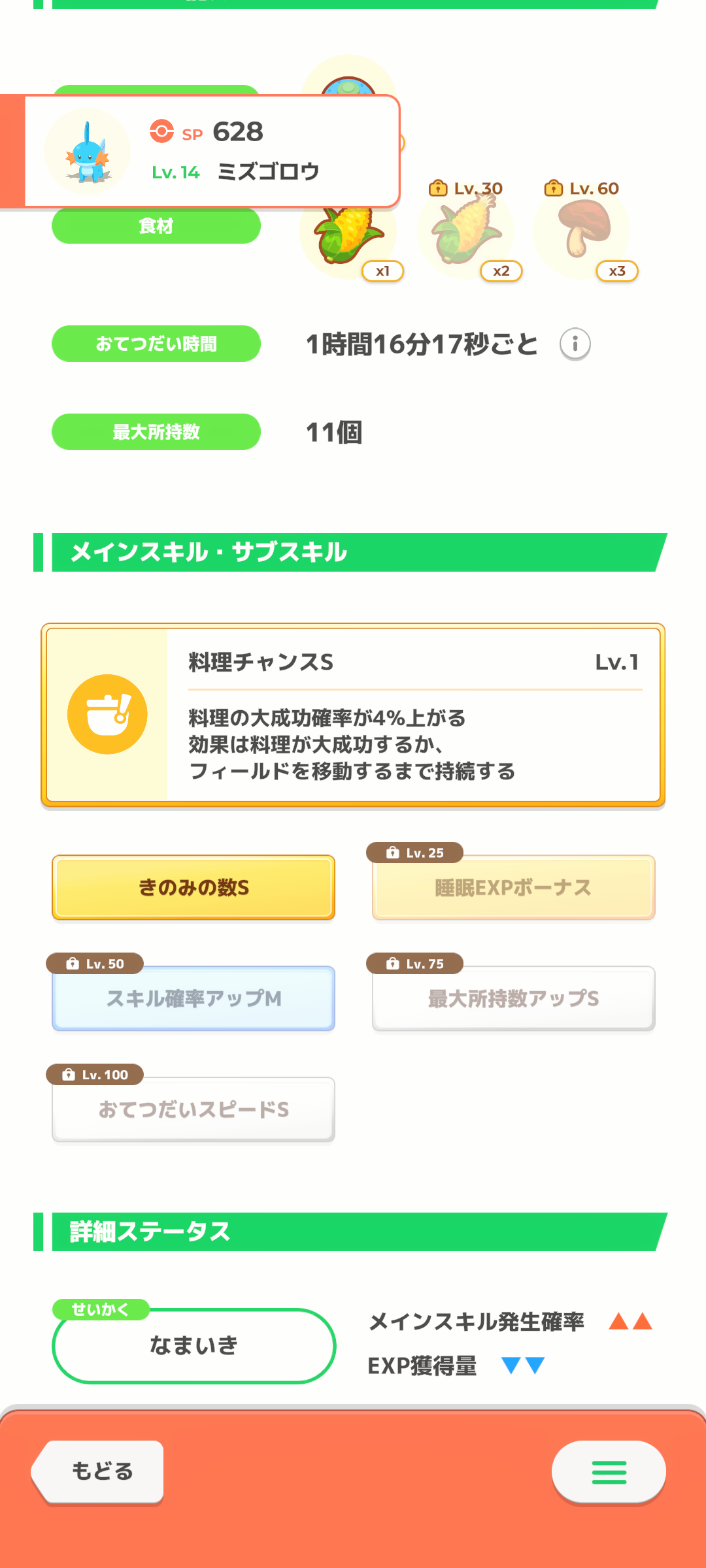The height and width of the screenshot is (1568, 706).
Task: Tap the Lv. 60 mushroom ingredient
Action: (x=583, y=230)
